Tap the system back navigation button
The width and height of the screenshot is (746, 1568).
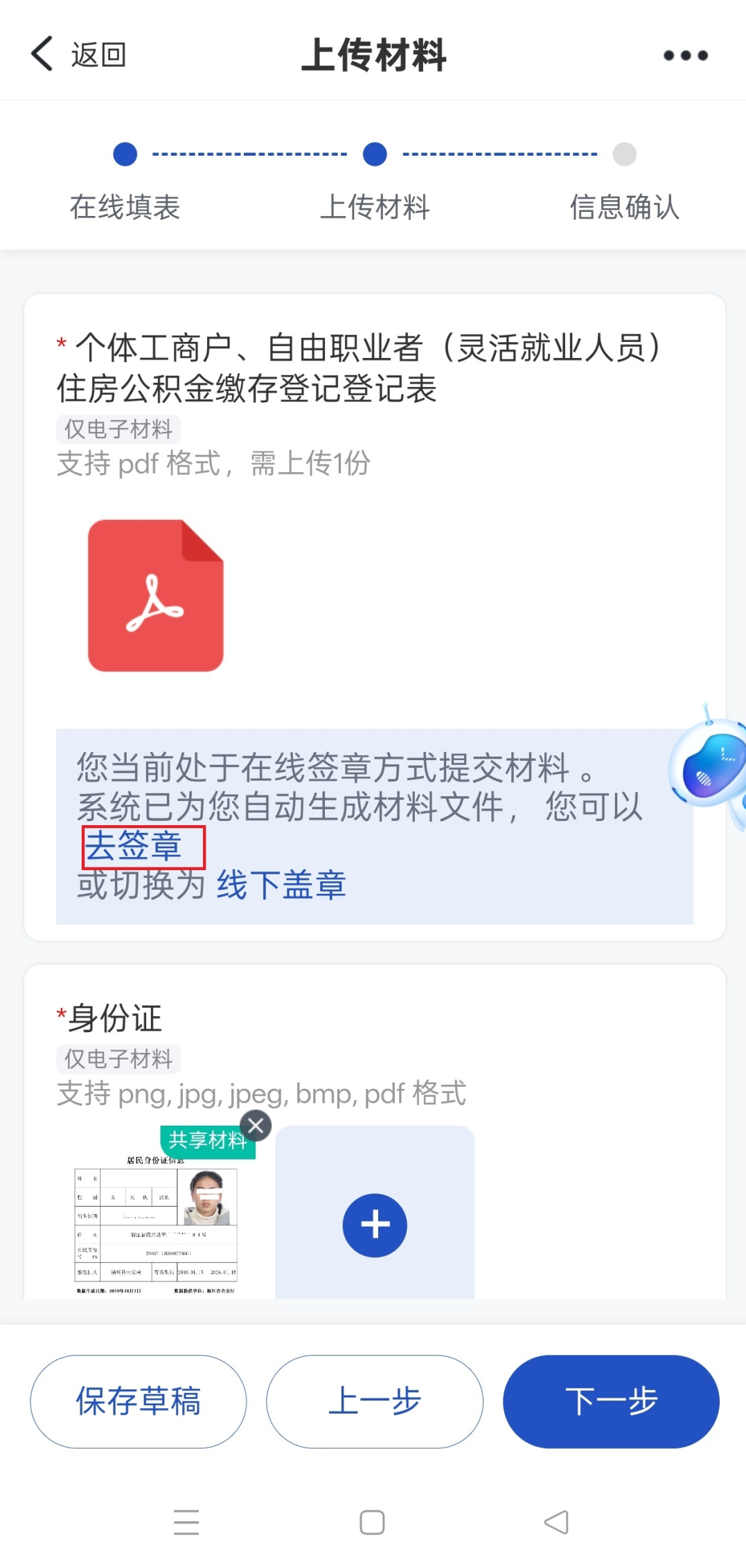[x=556, y=1522]
